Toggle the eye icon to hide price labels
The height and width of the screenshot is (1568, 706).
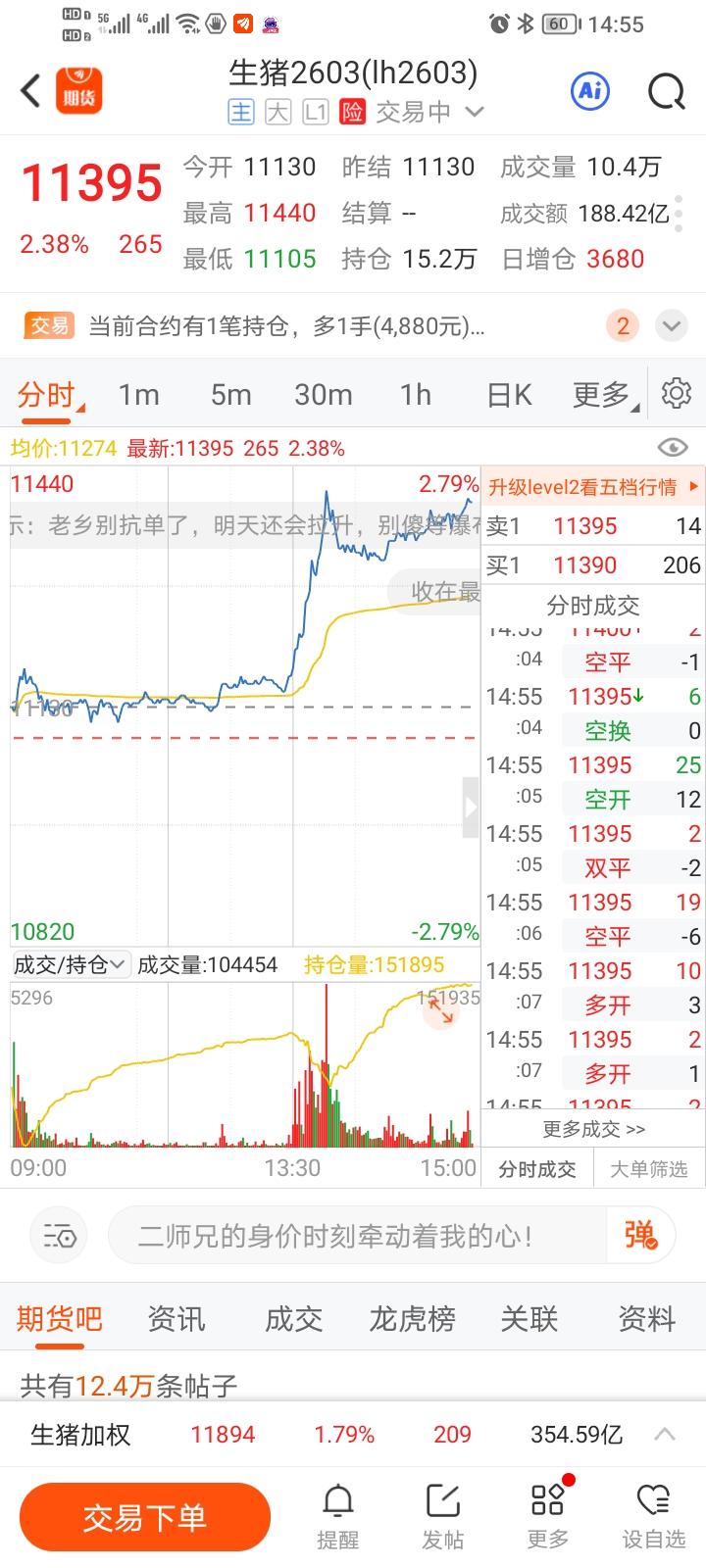click(x=673, y=447)
